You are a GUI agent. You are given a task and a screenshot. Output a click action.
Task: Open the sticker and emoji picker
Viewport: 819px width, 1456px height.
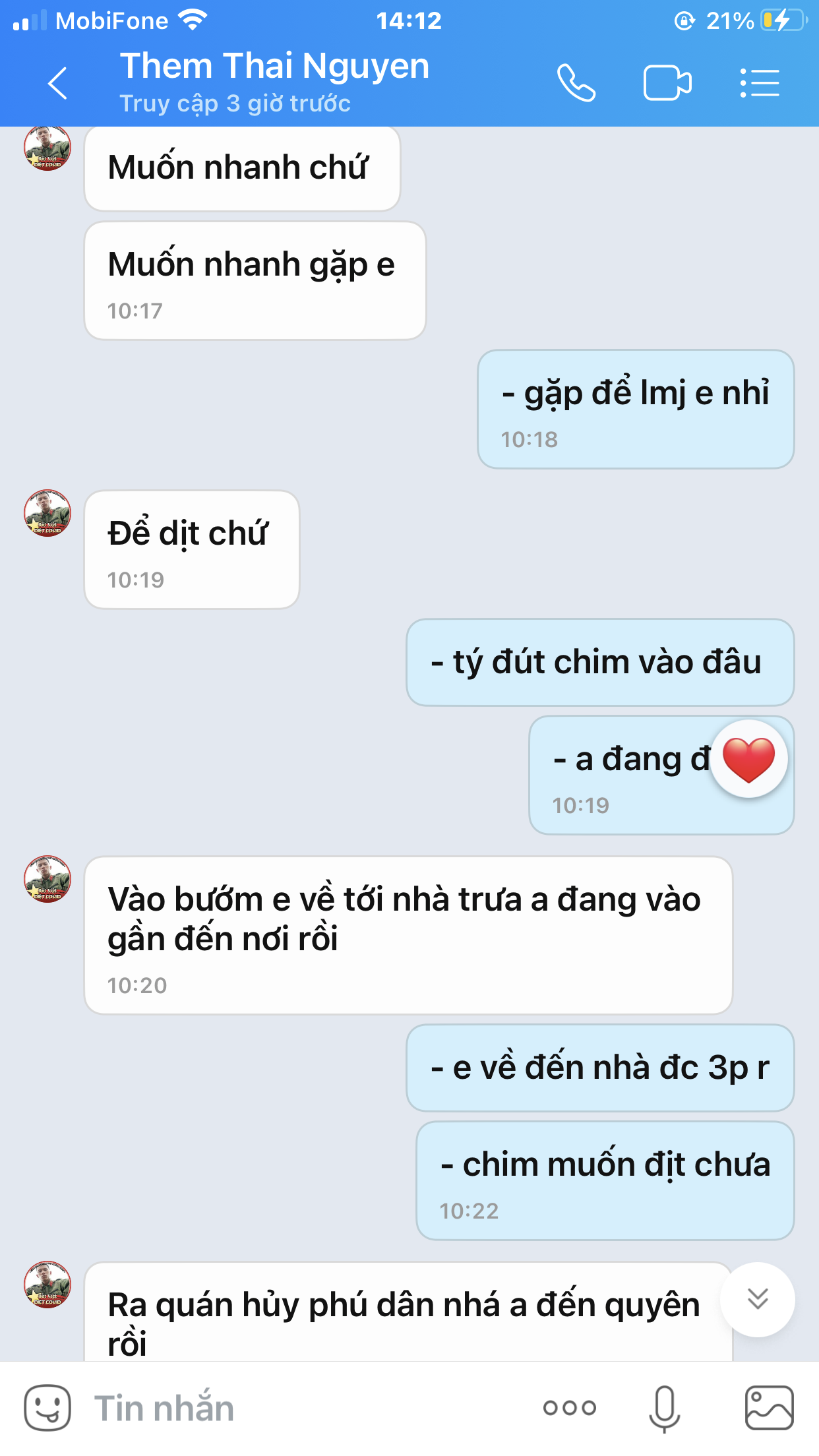47,1408
